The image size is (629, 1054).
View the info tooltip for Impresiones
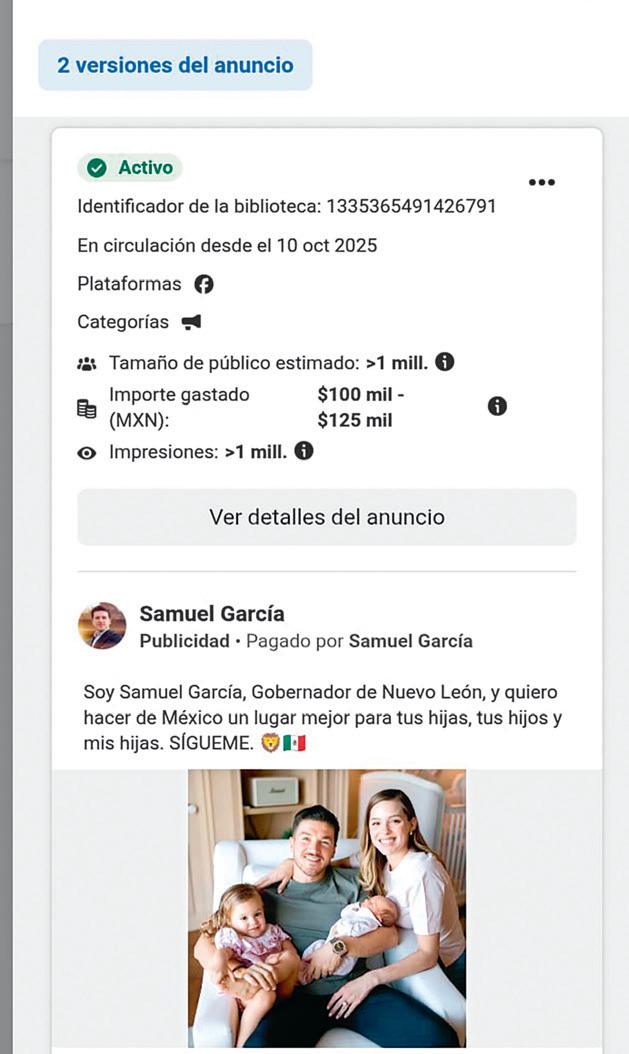point(304,451)
